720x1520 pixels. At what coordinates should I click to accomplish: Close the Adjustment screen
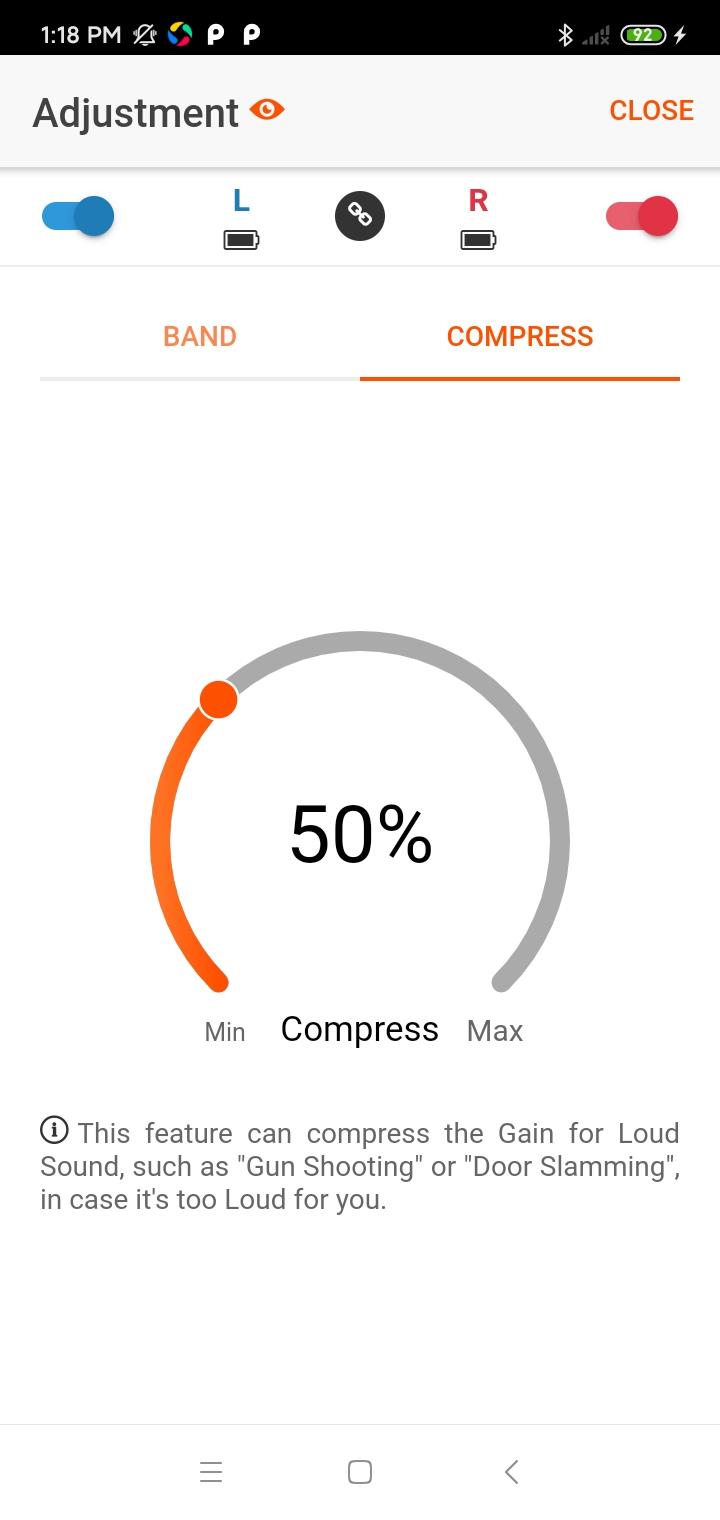click(x=651, y=111)
